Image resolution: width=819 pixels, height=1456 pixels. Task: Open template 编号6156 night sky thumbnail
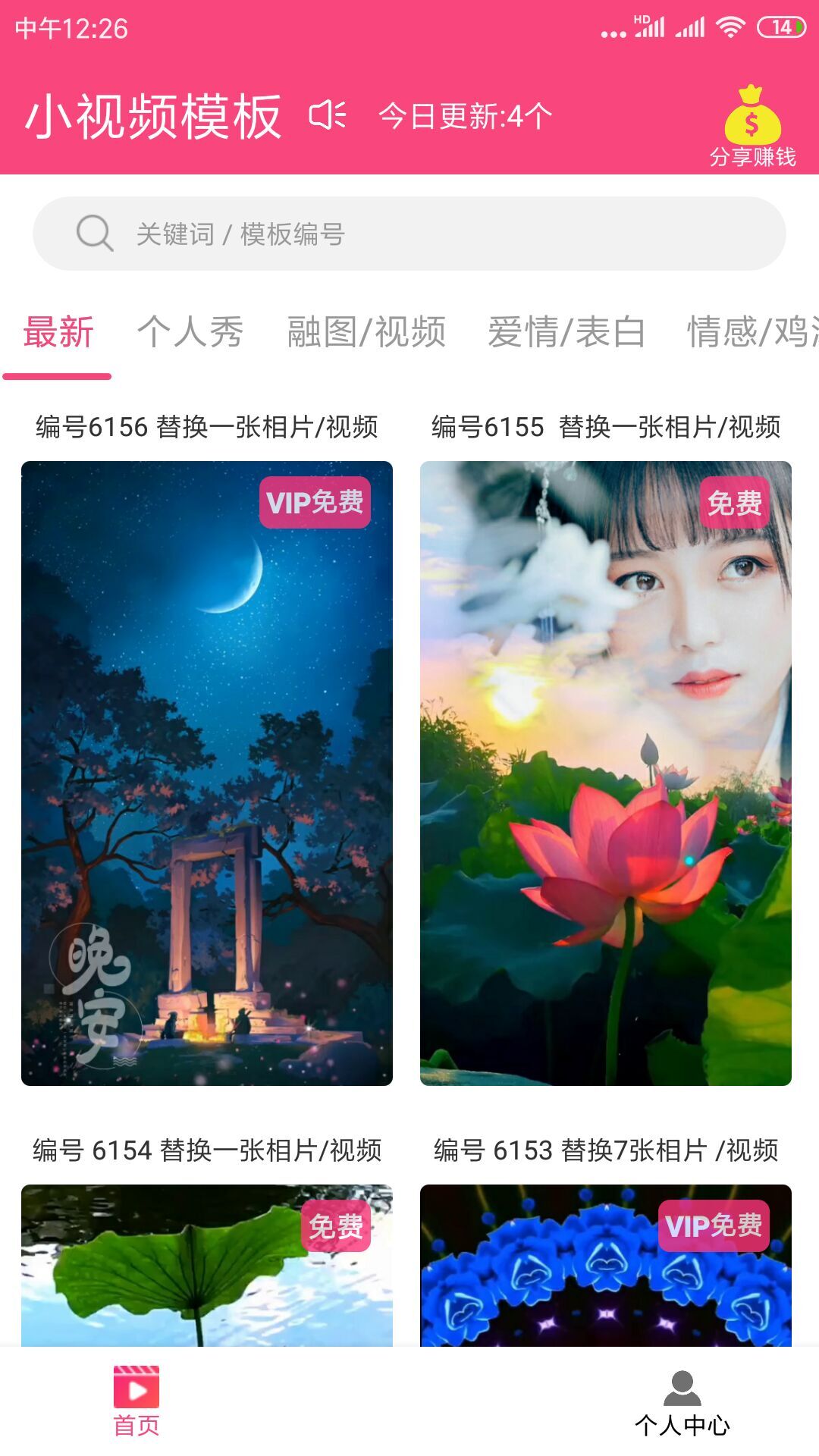pos(207,772)
